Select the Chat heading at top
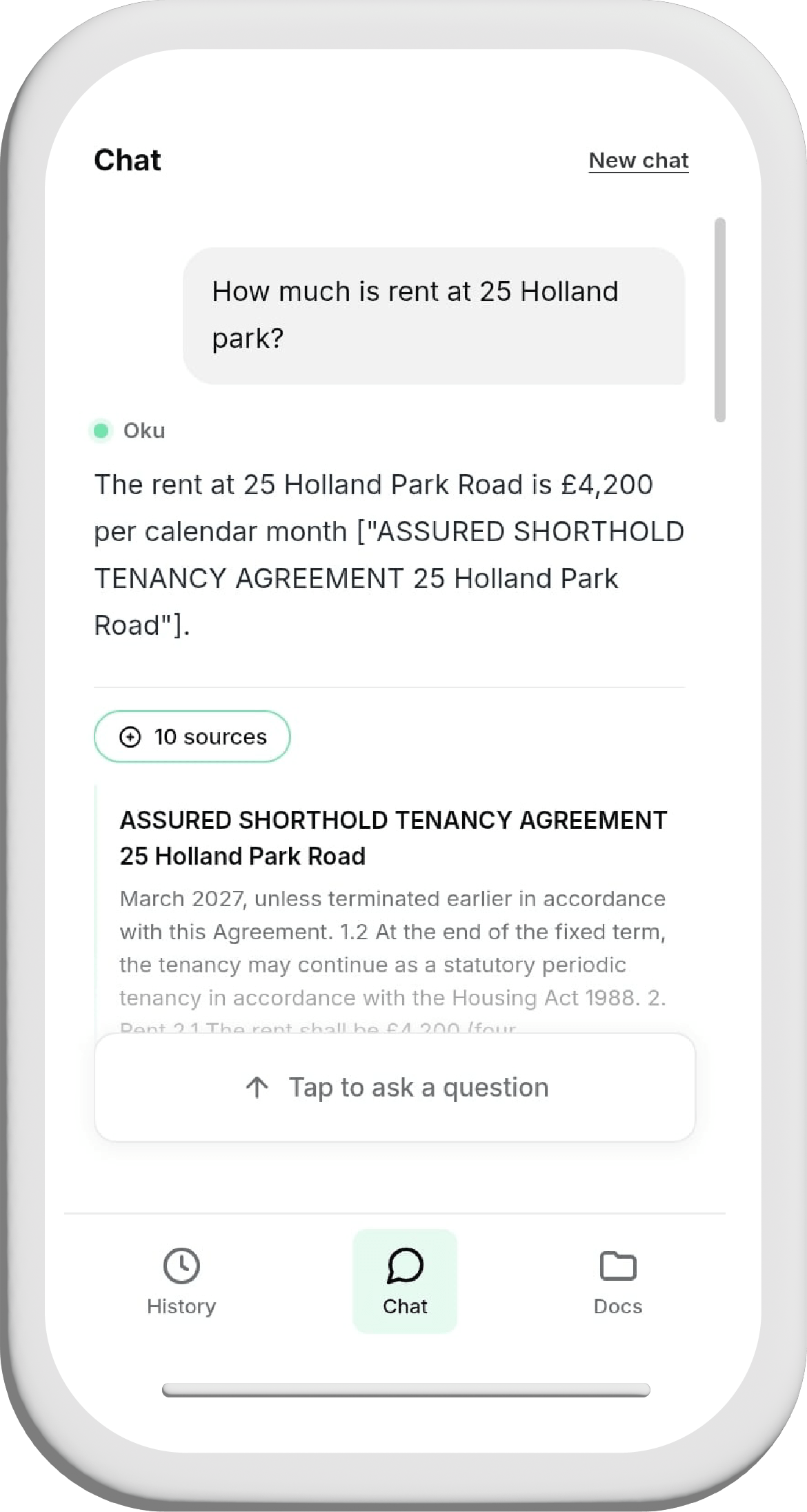807x1512 pixels. (x=127, y=160)
